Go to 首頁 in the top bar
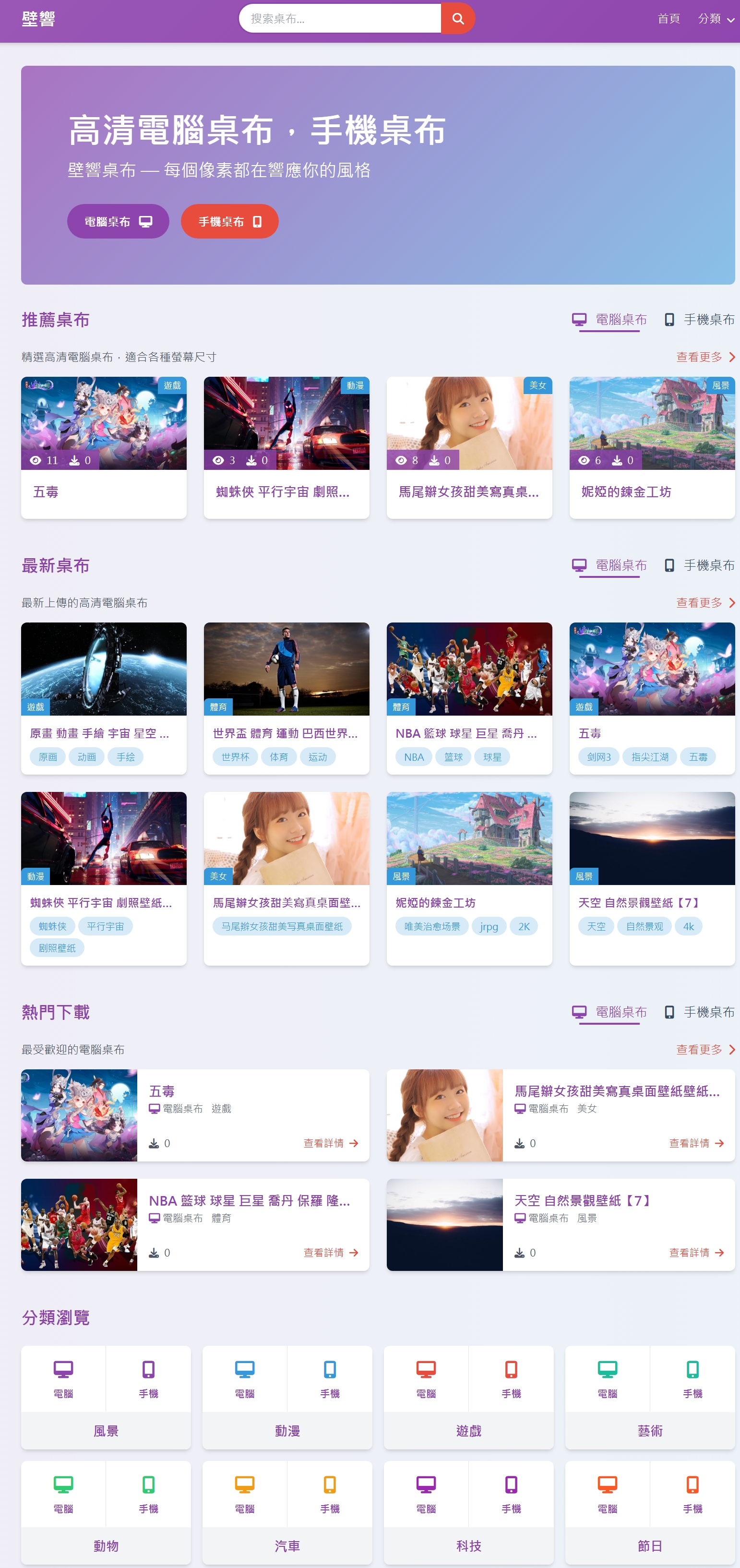 pos(668,19)
